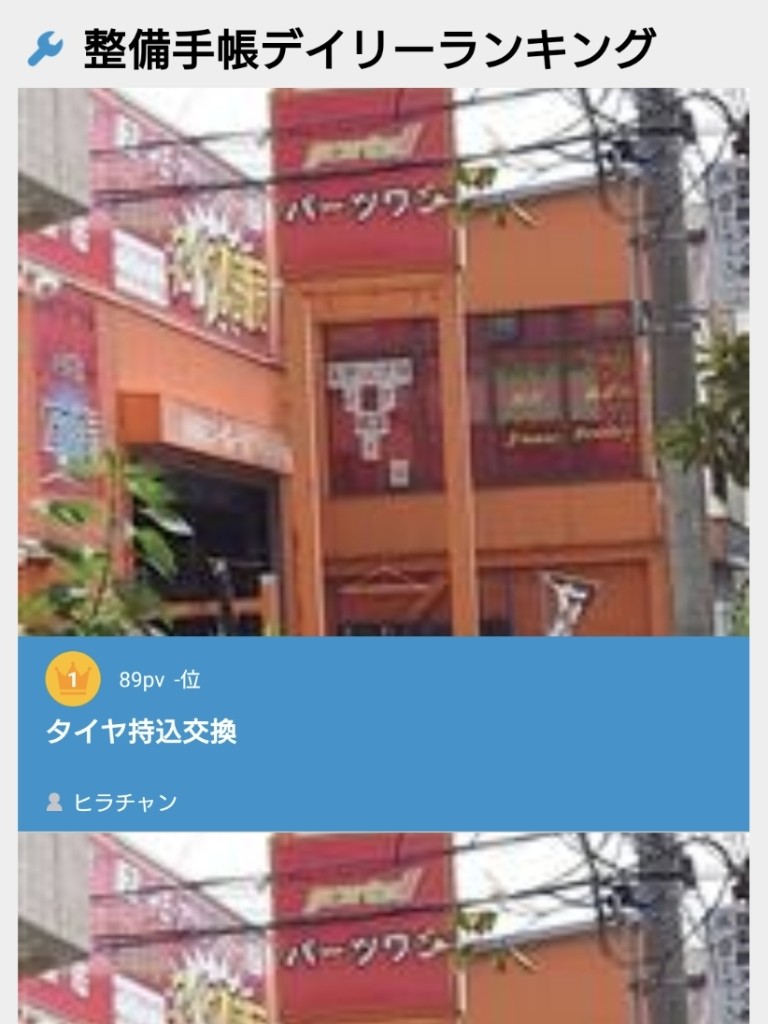Viewport: 768px width, 1024px height.
Task: Open the top-ranked タイヤ持込交換 photo
Action: [383, 362]
